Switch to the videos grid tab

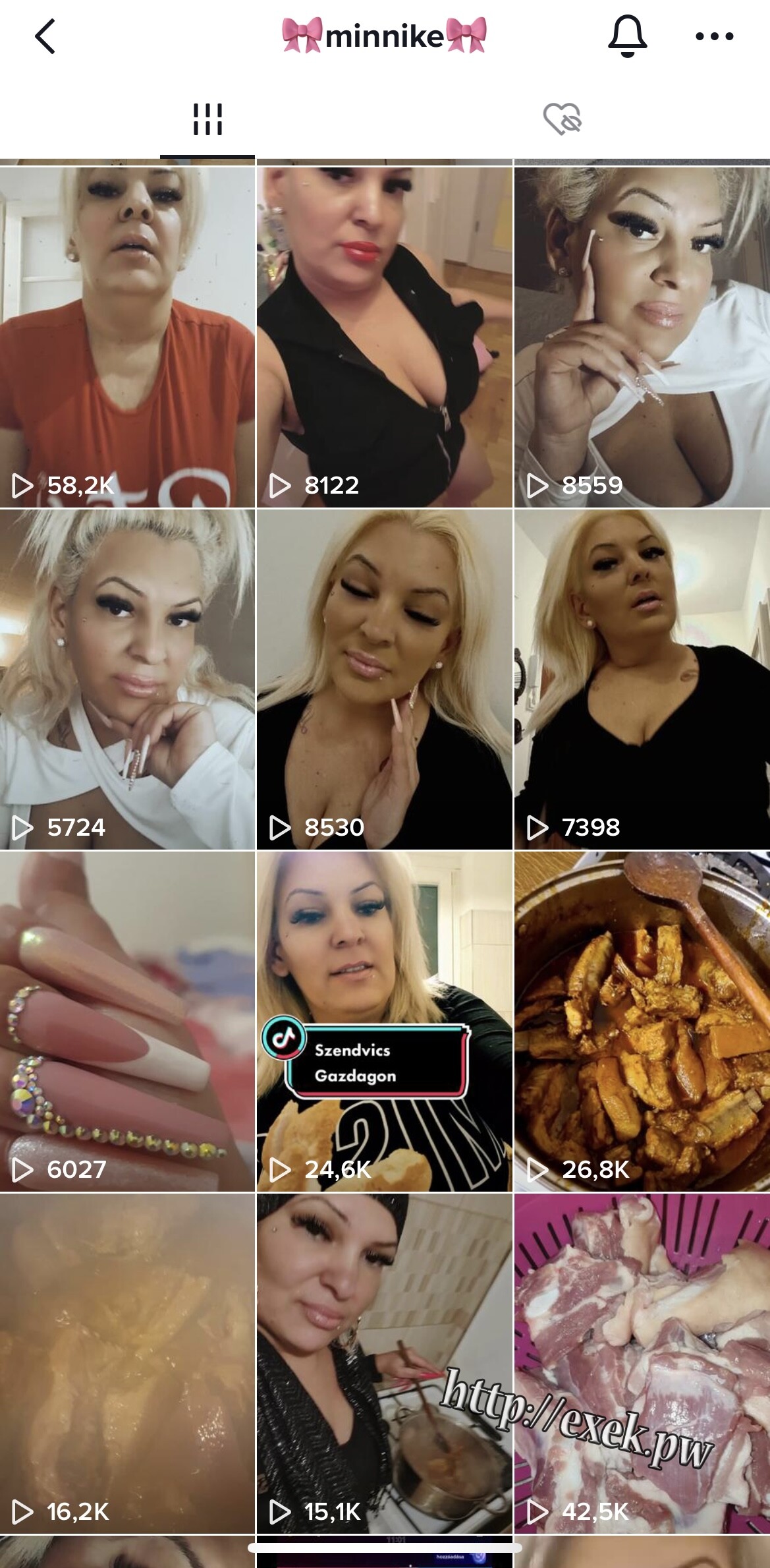click(x=207, y=119)
